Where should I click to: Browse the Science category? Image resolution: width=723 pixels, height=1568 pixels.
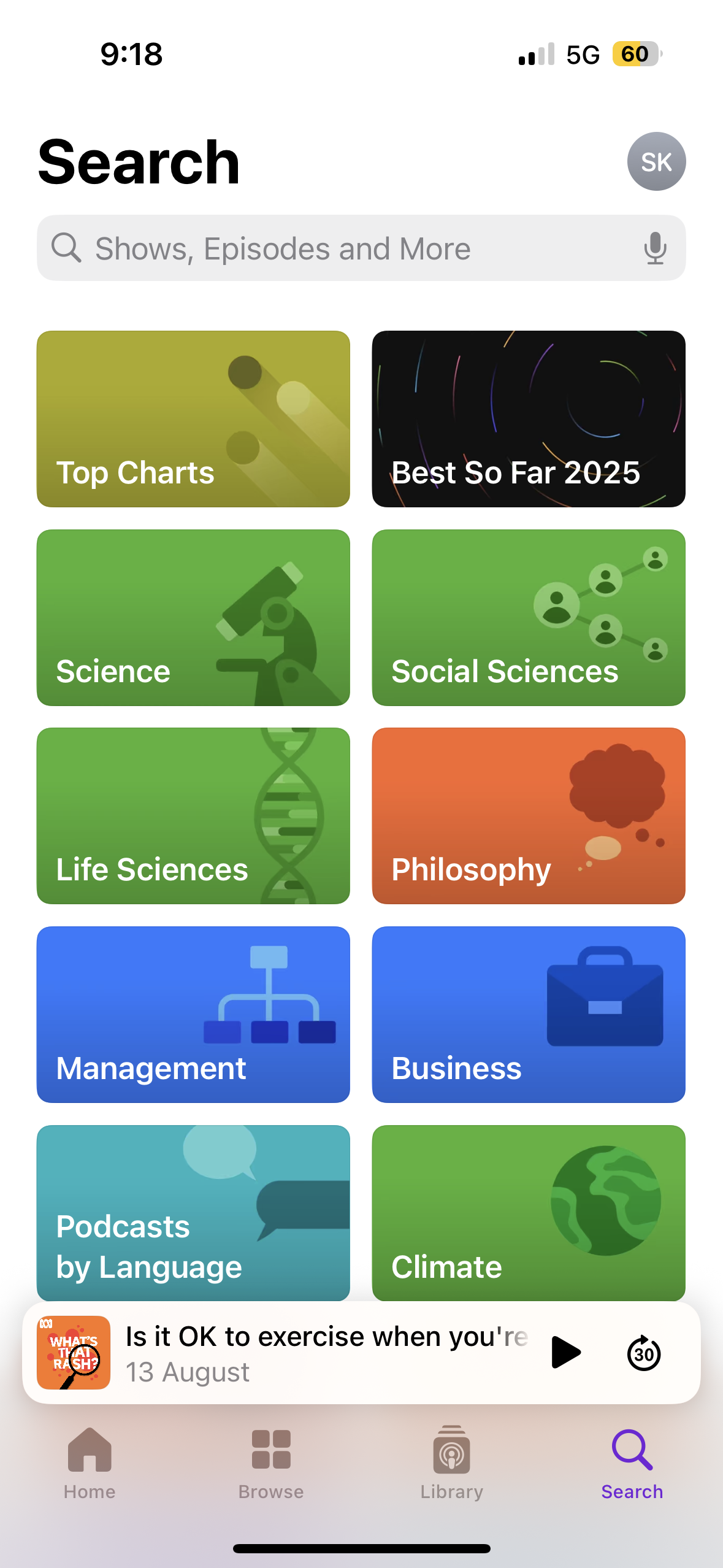point(193,617)
